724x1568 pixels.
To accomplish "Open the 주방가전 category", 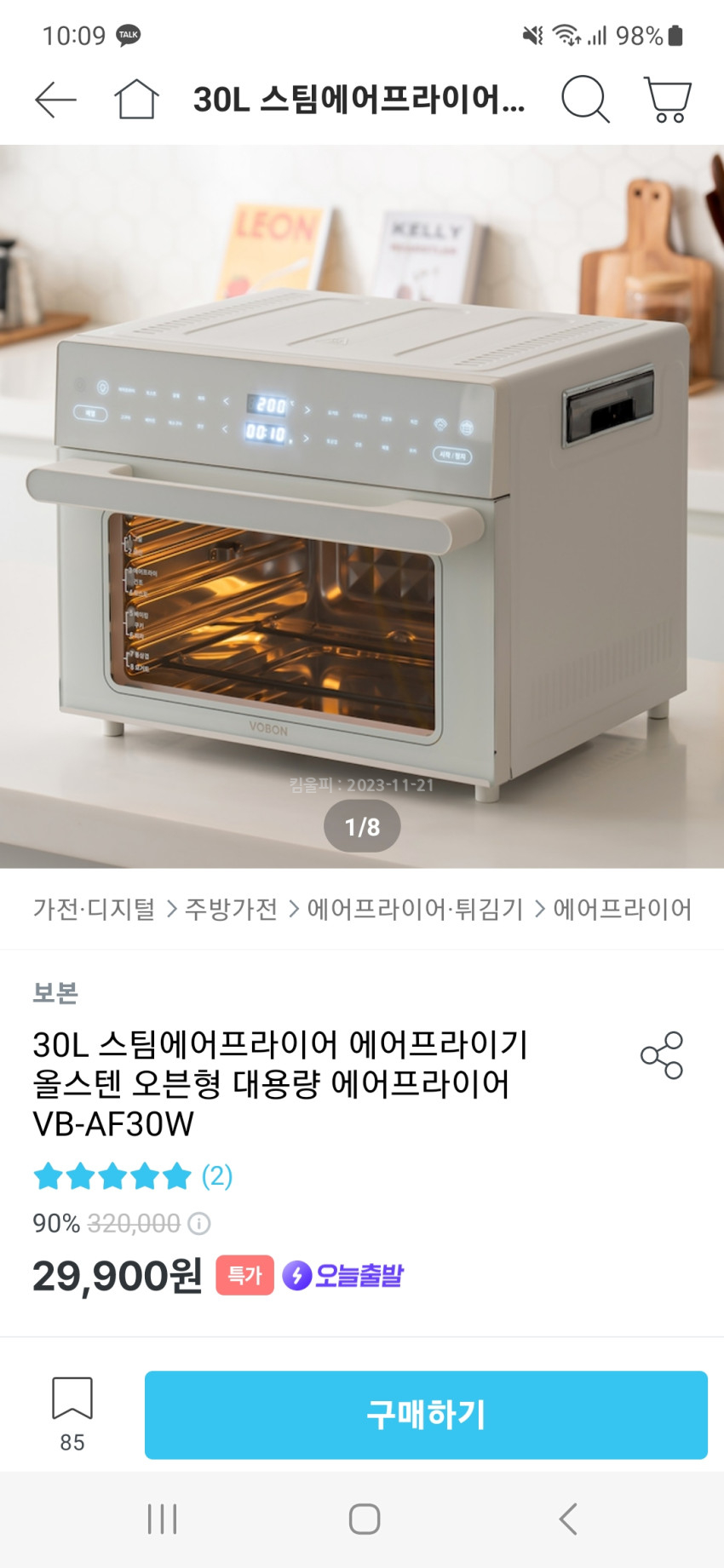I will (x=231, y=909).
